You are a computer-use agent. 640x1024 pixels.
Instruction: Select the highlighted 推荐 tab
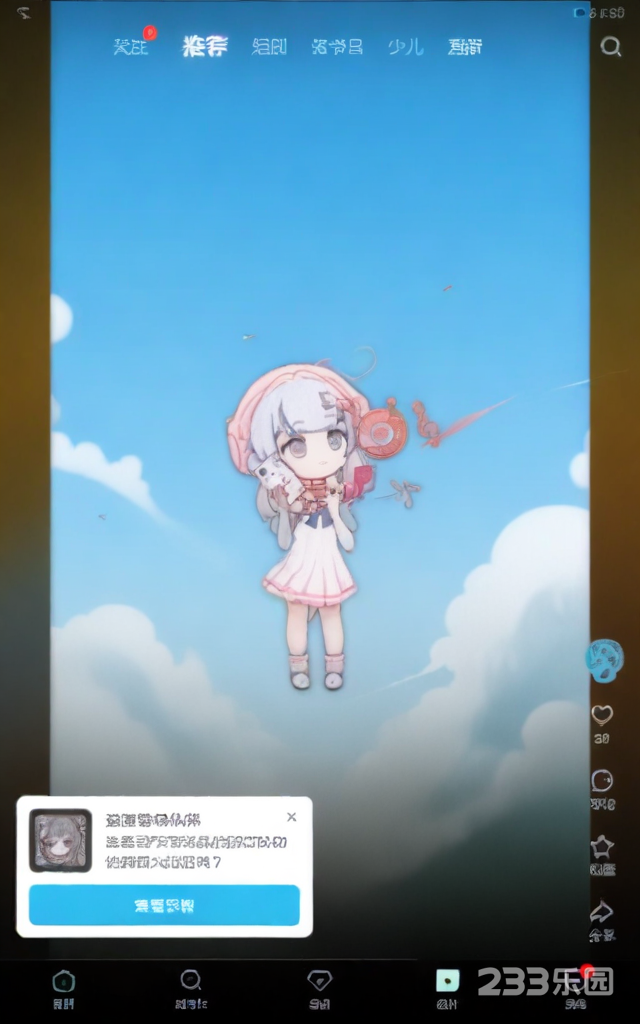click(205, 46)
